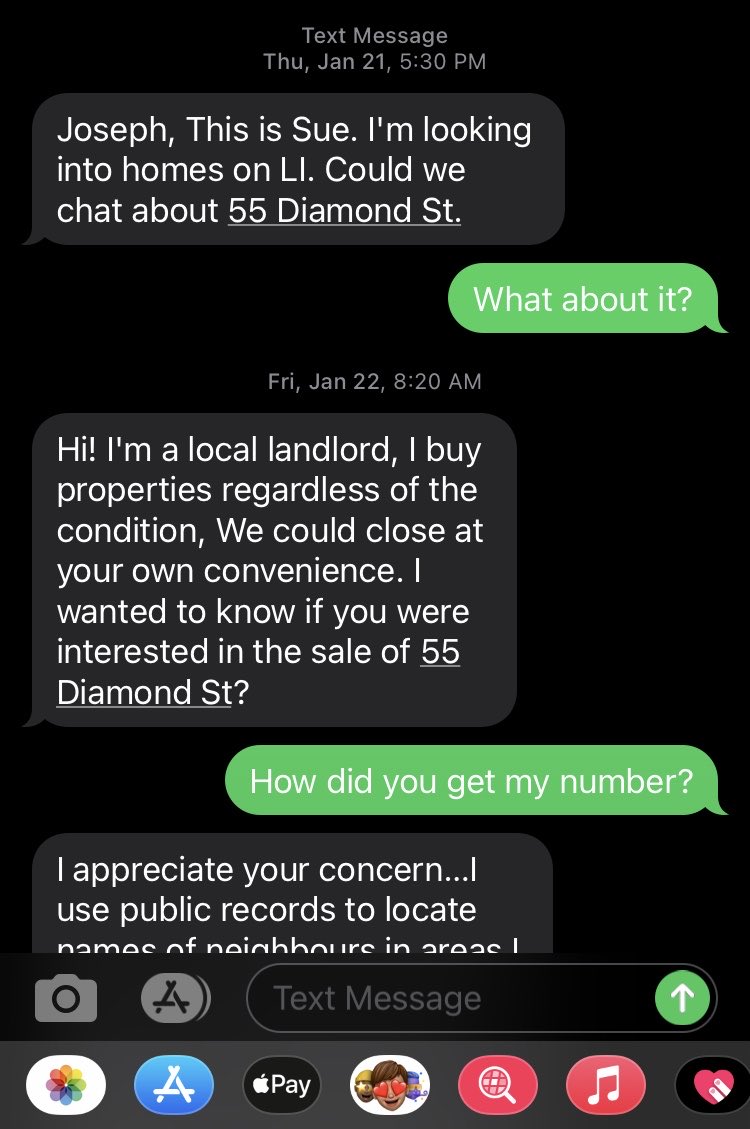This screenshot has height=1129, width=750.
Task: Open the Digital Touch heart app
Action: 712,1085
